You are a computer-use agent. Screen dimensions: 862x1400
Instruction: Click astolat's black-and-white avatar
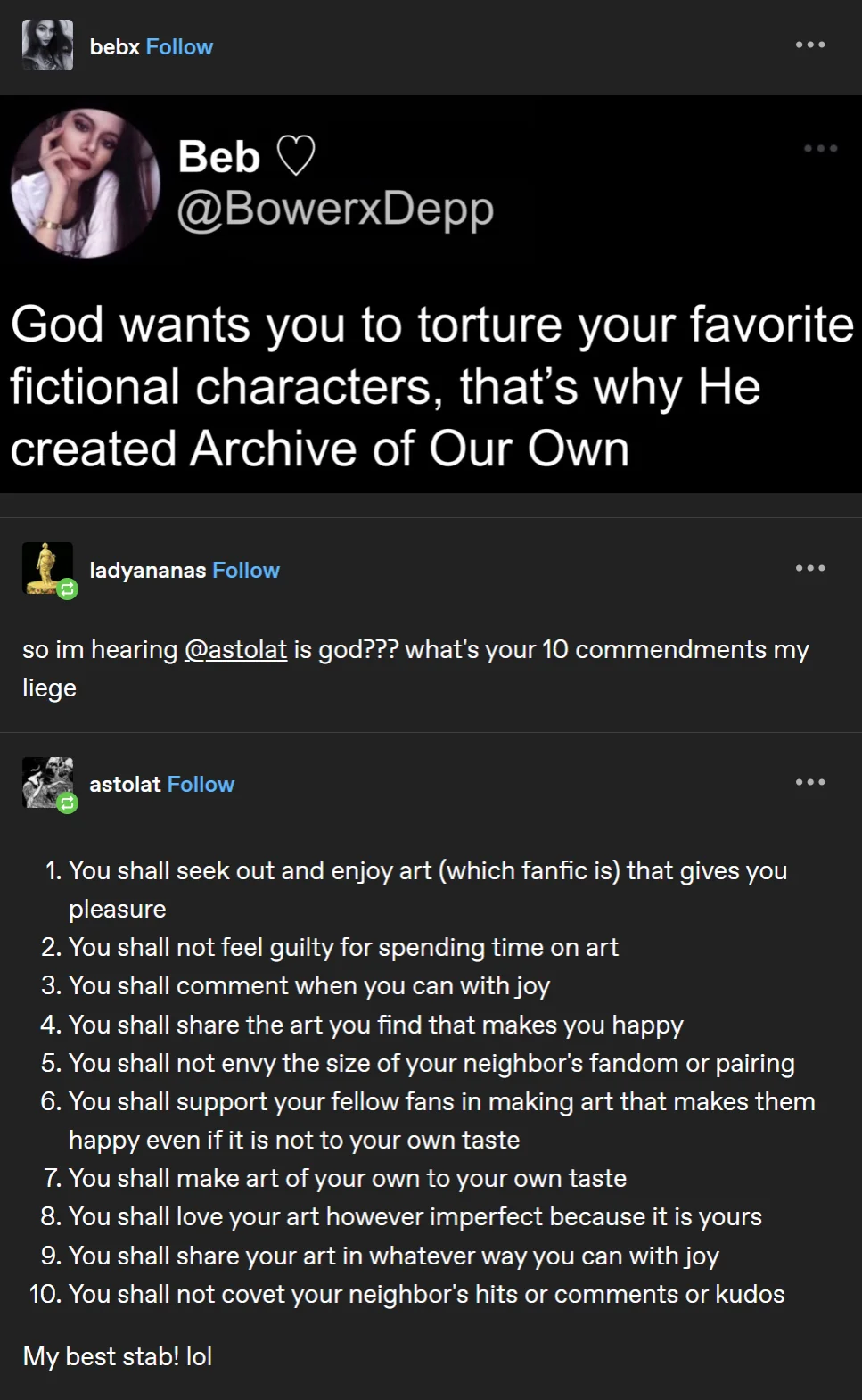[47, 782]
